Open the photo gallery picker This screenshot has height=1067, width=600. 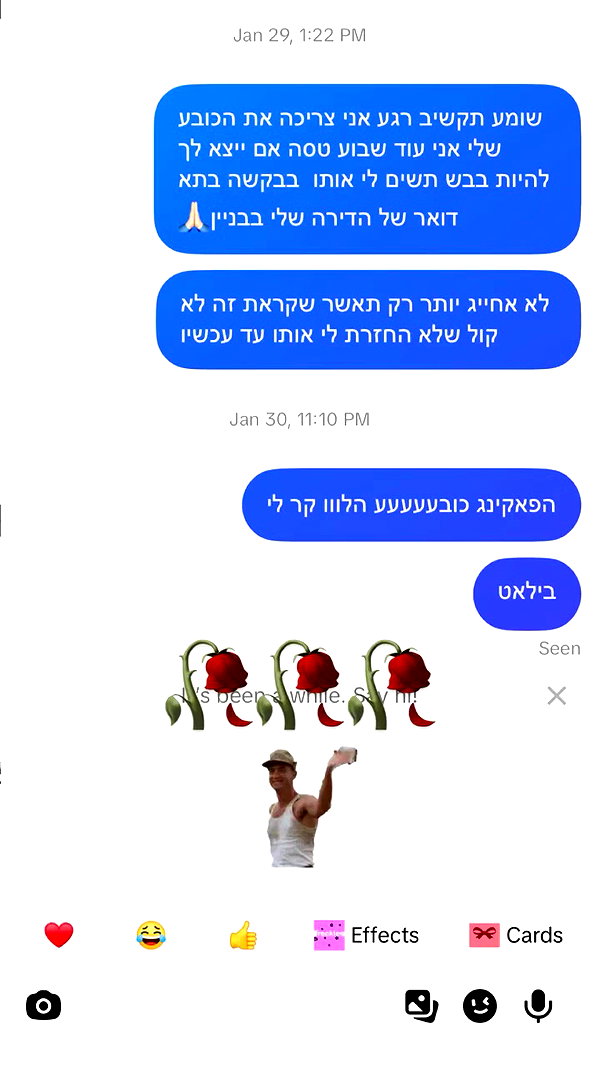click(421, 1006)
